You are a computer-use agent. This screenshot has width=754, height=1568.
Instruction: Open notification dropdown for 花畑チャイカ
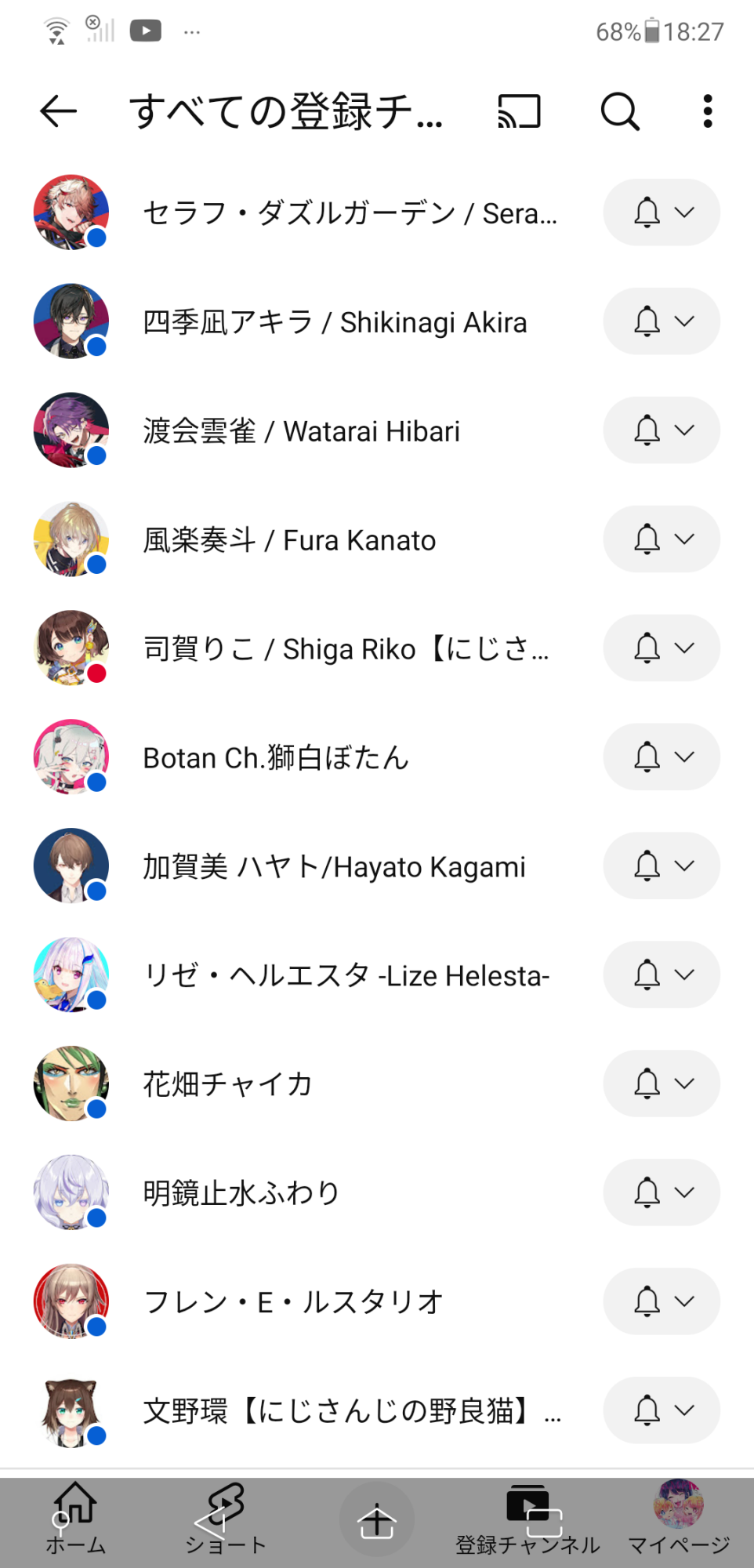pyautogui.click(x=662, y=1084)
